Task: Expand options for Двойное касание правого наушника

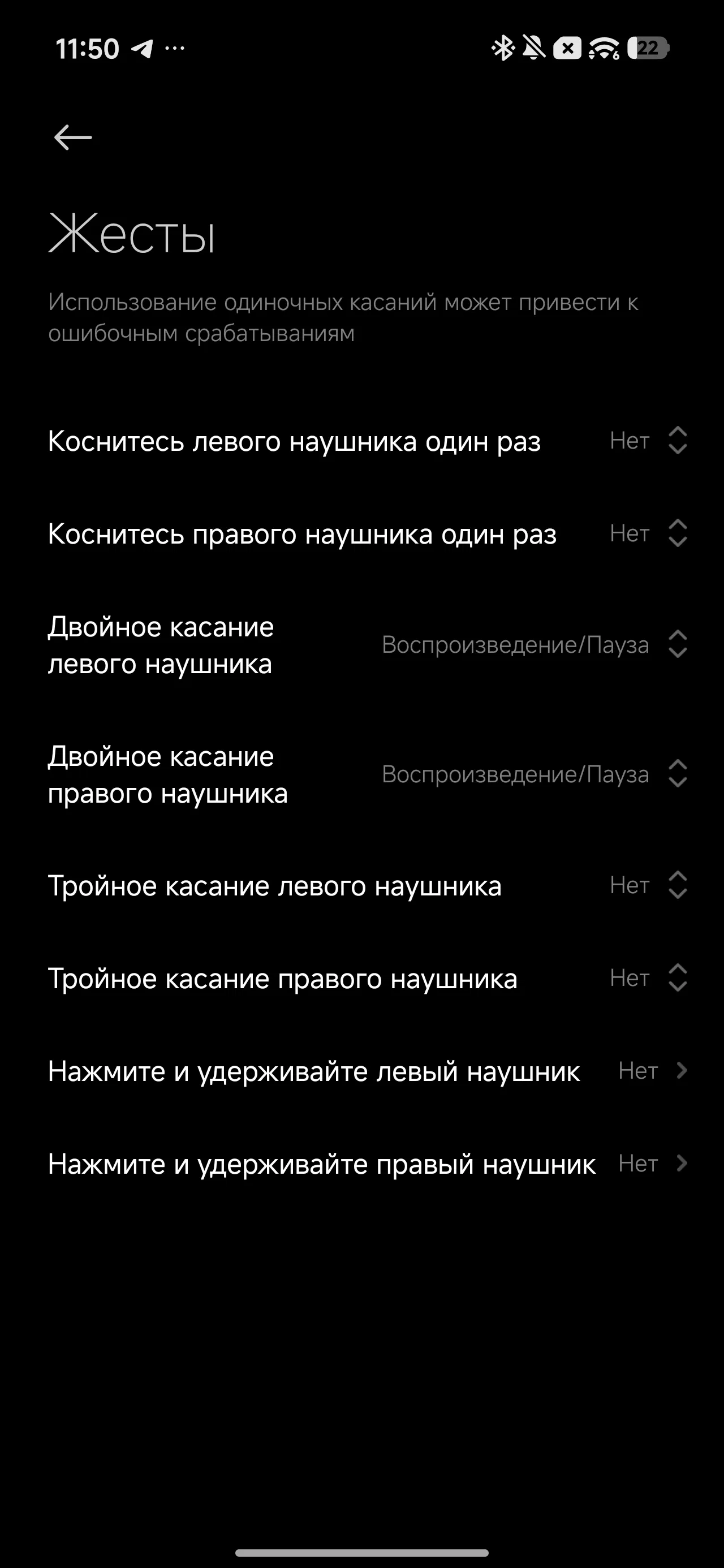Action: point(676,774)
